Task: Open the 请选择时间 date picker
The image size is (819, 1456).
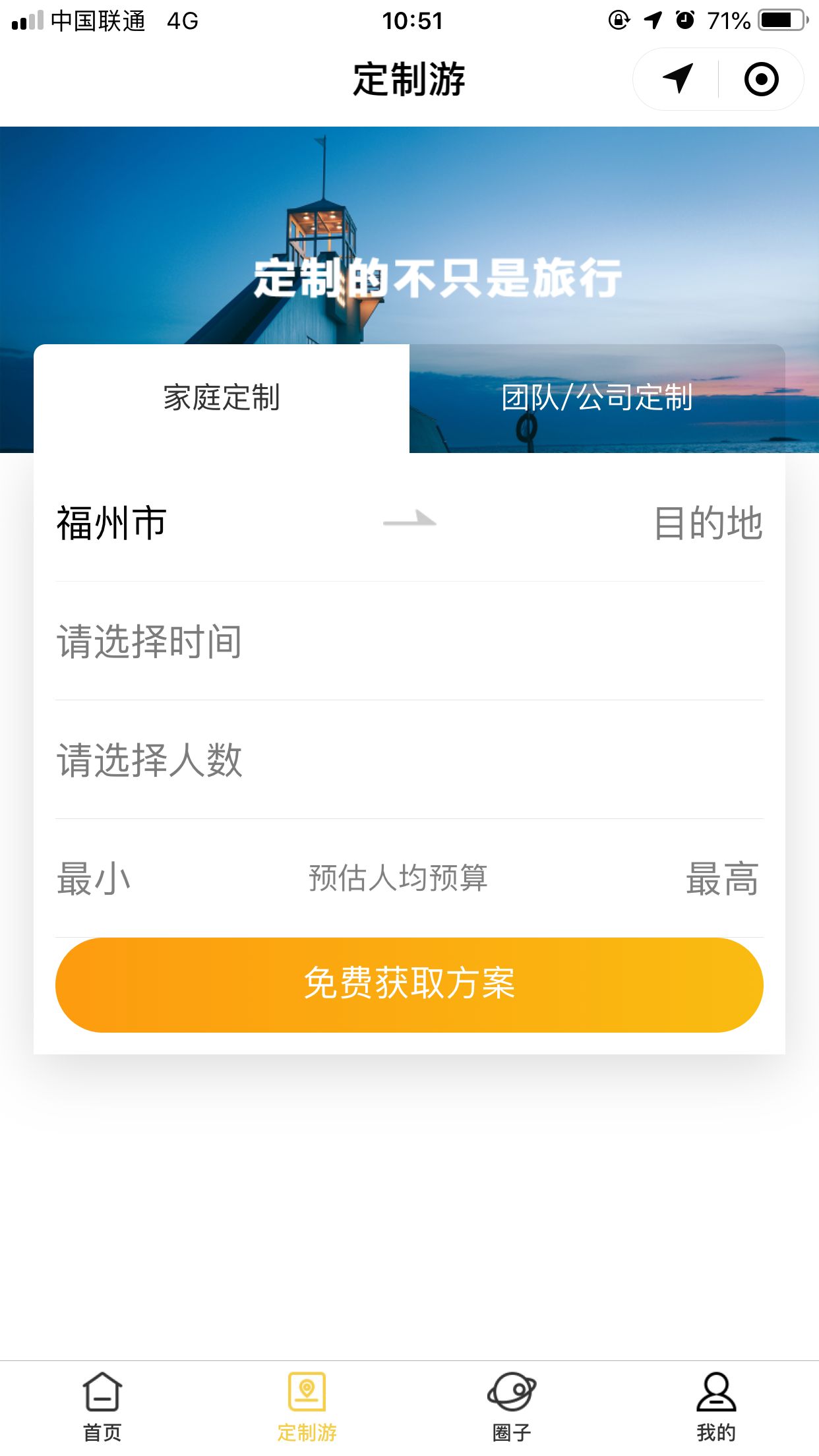Action: 149,642
